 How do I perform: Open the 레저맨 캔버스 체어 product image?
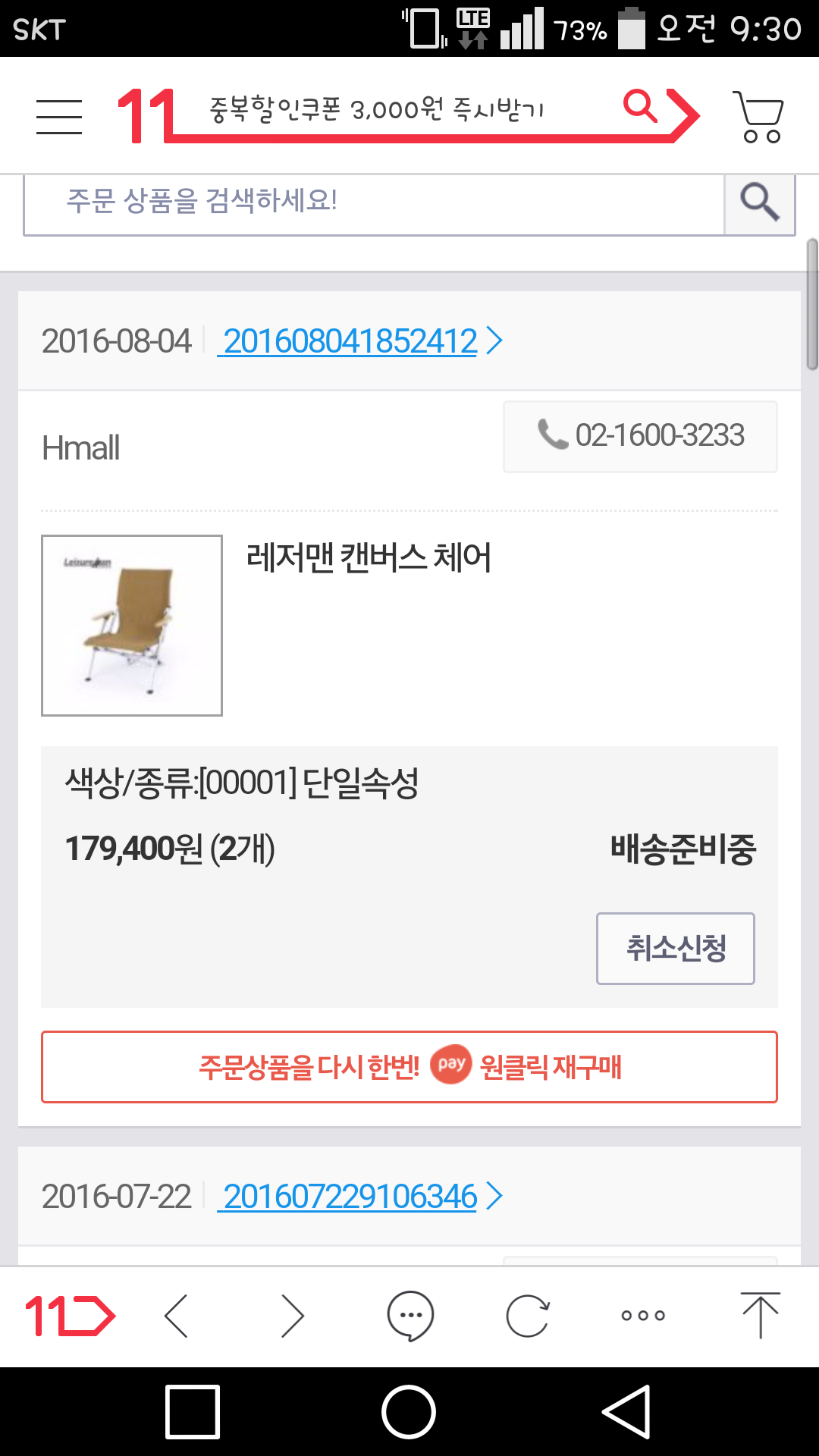click(x=132, y=625)
